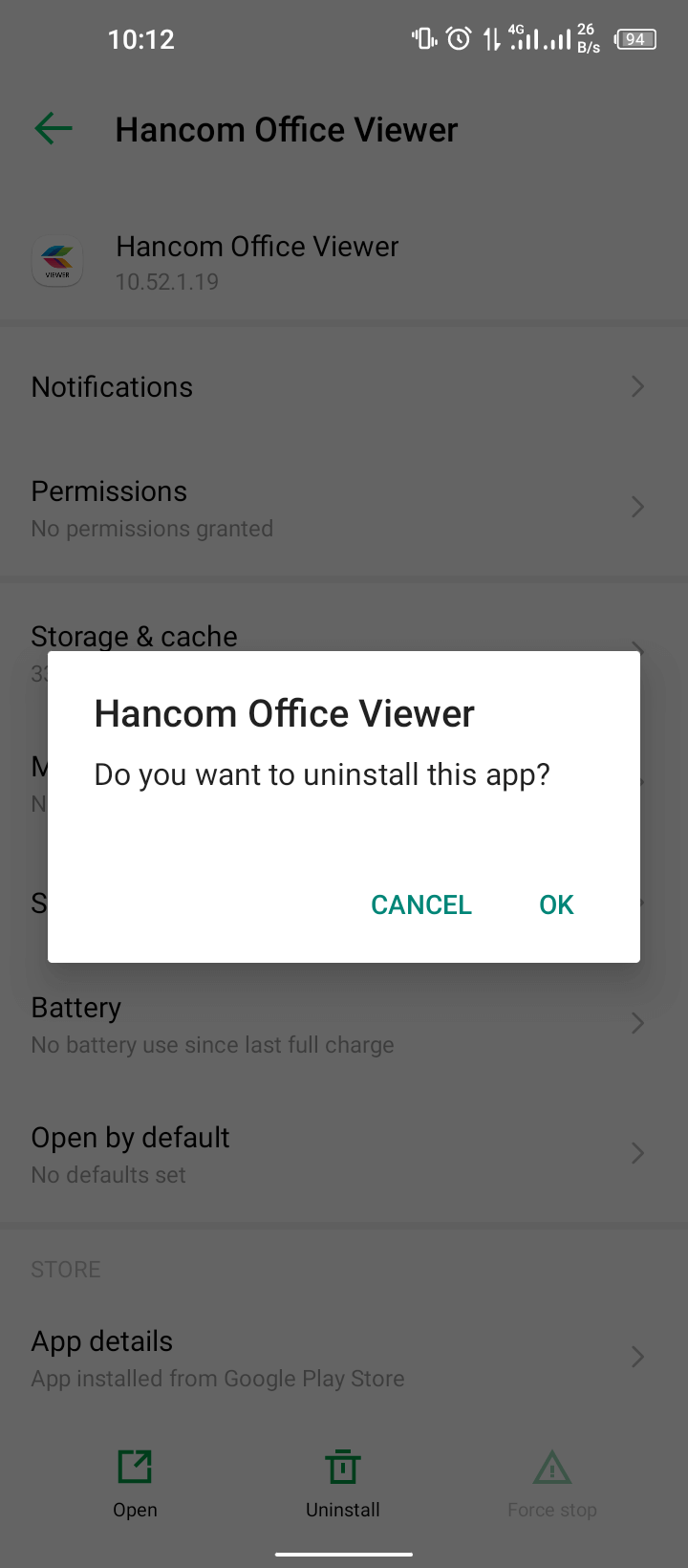
Task: Tap the Open app icon at bottom
Action: coord(135,1465)
